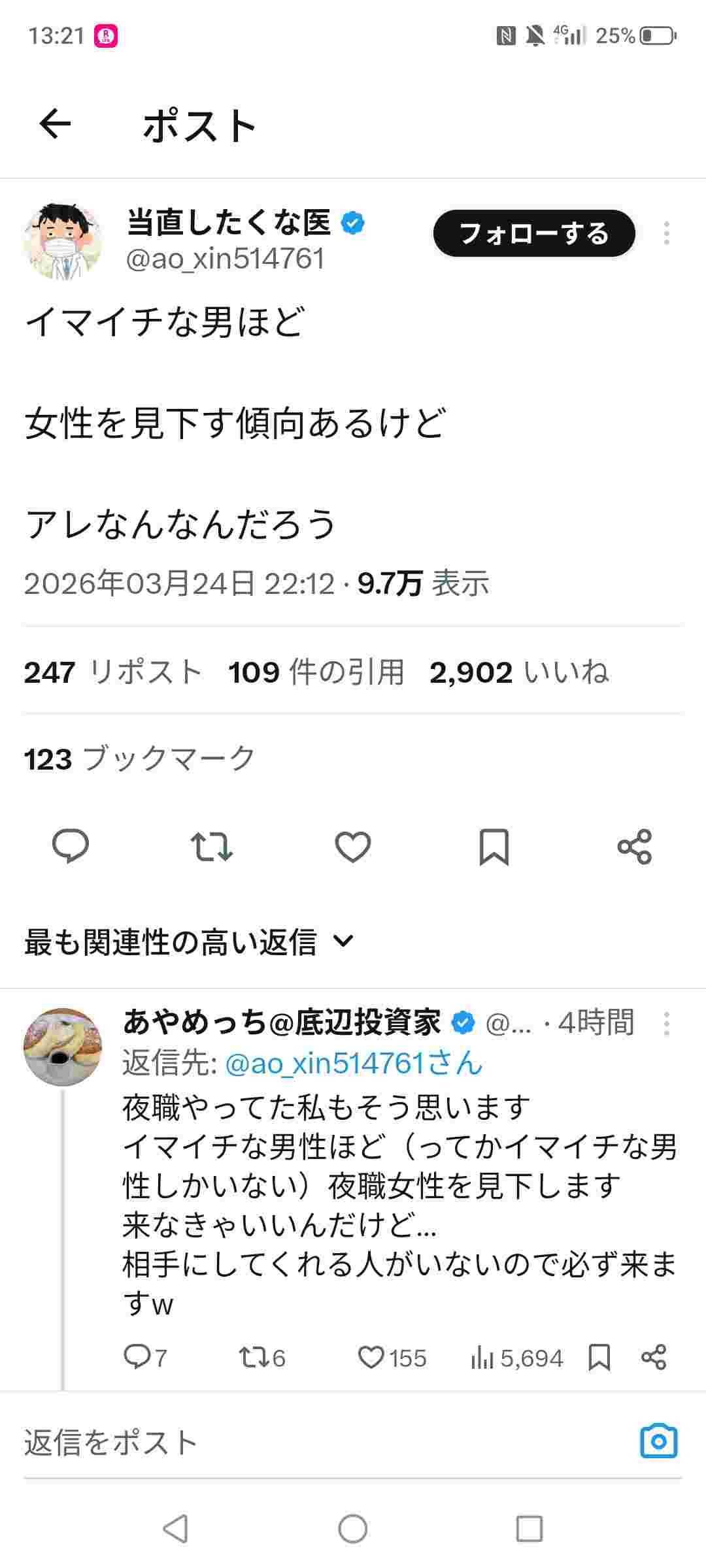This screenshot has width=706, height=1568.
Task: Open 当直したくな医's profile avatar
Action: click(63, 240)
